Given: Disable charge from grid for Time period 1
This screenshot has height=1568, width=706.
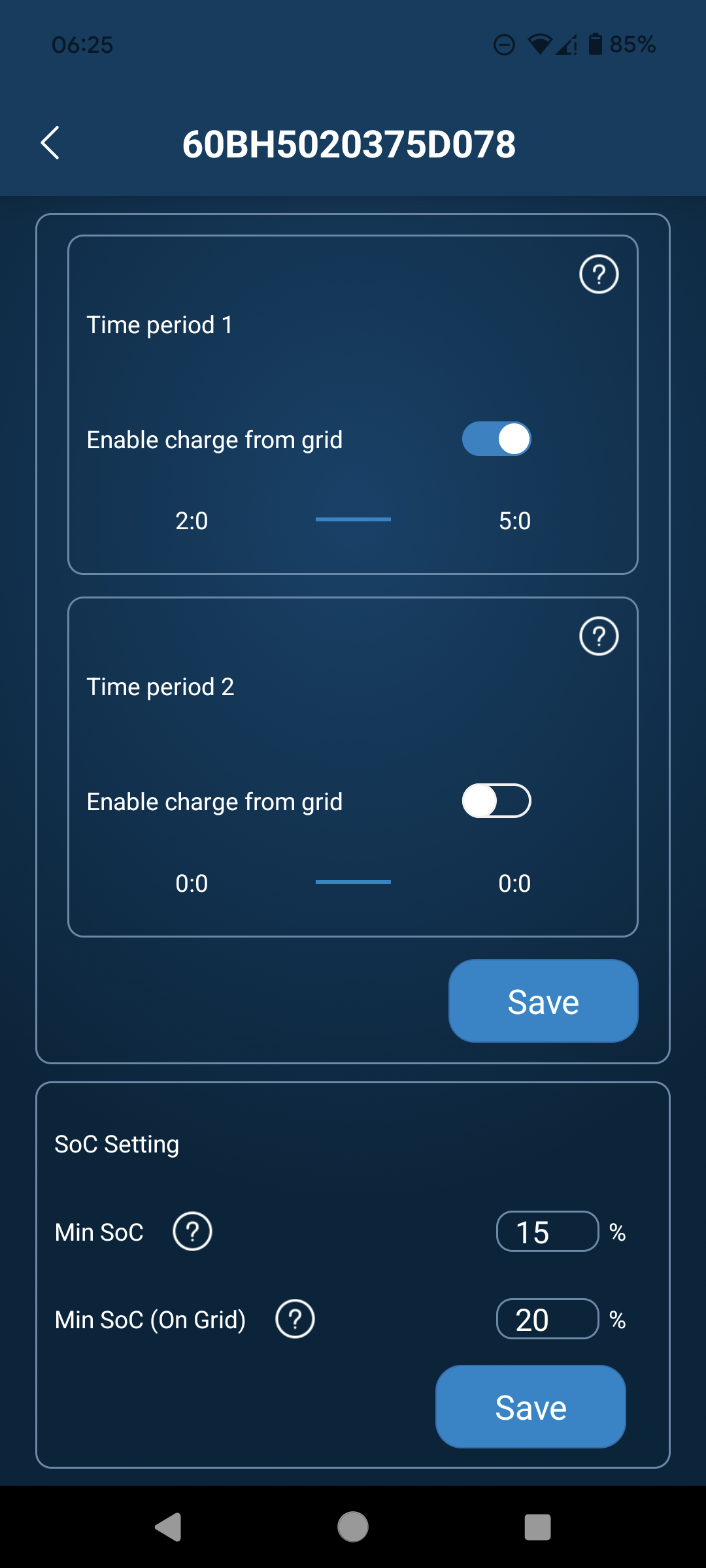Looking at the screenshot, I should [x=496, y=439].
